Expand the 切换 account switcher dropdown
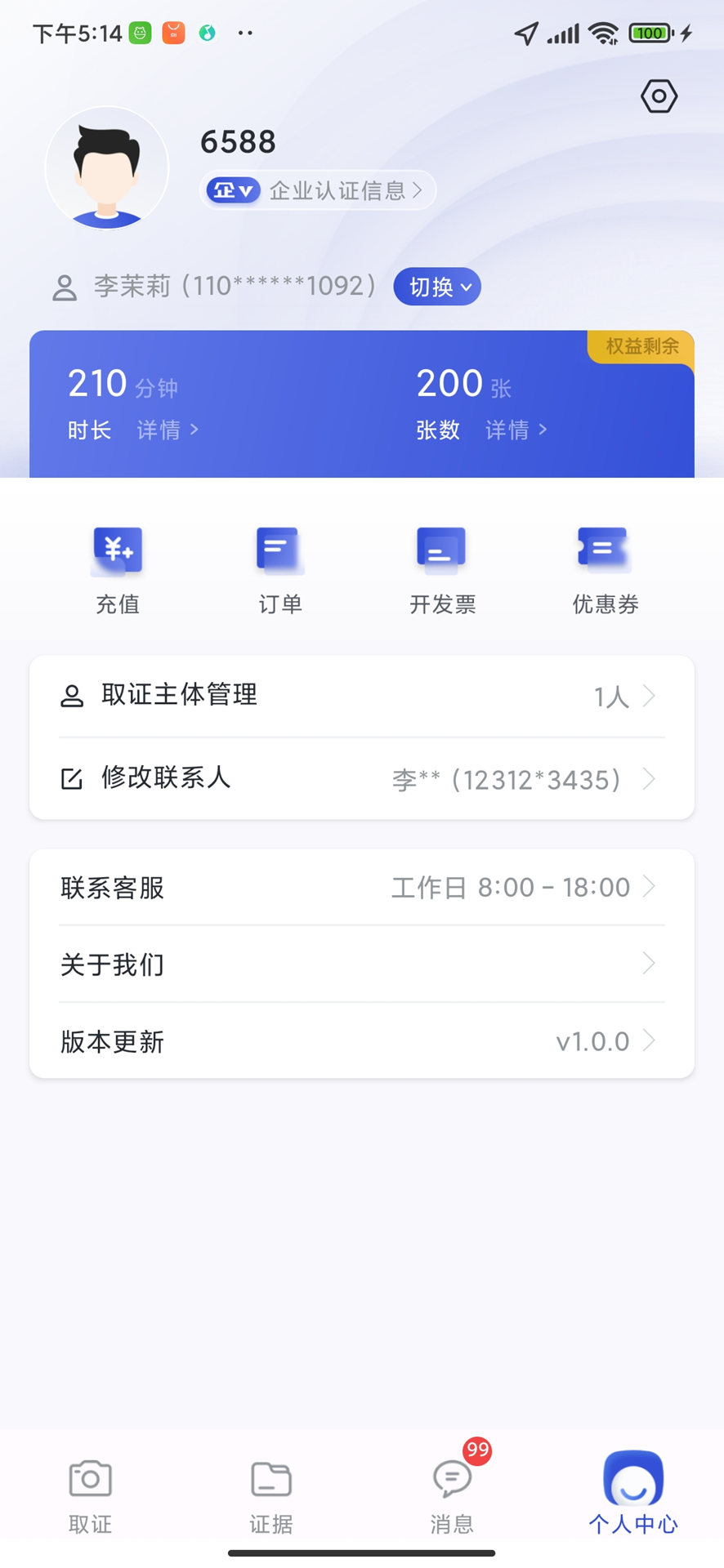724x1568 pixels. 436,287
